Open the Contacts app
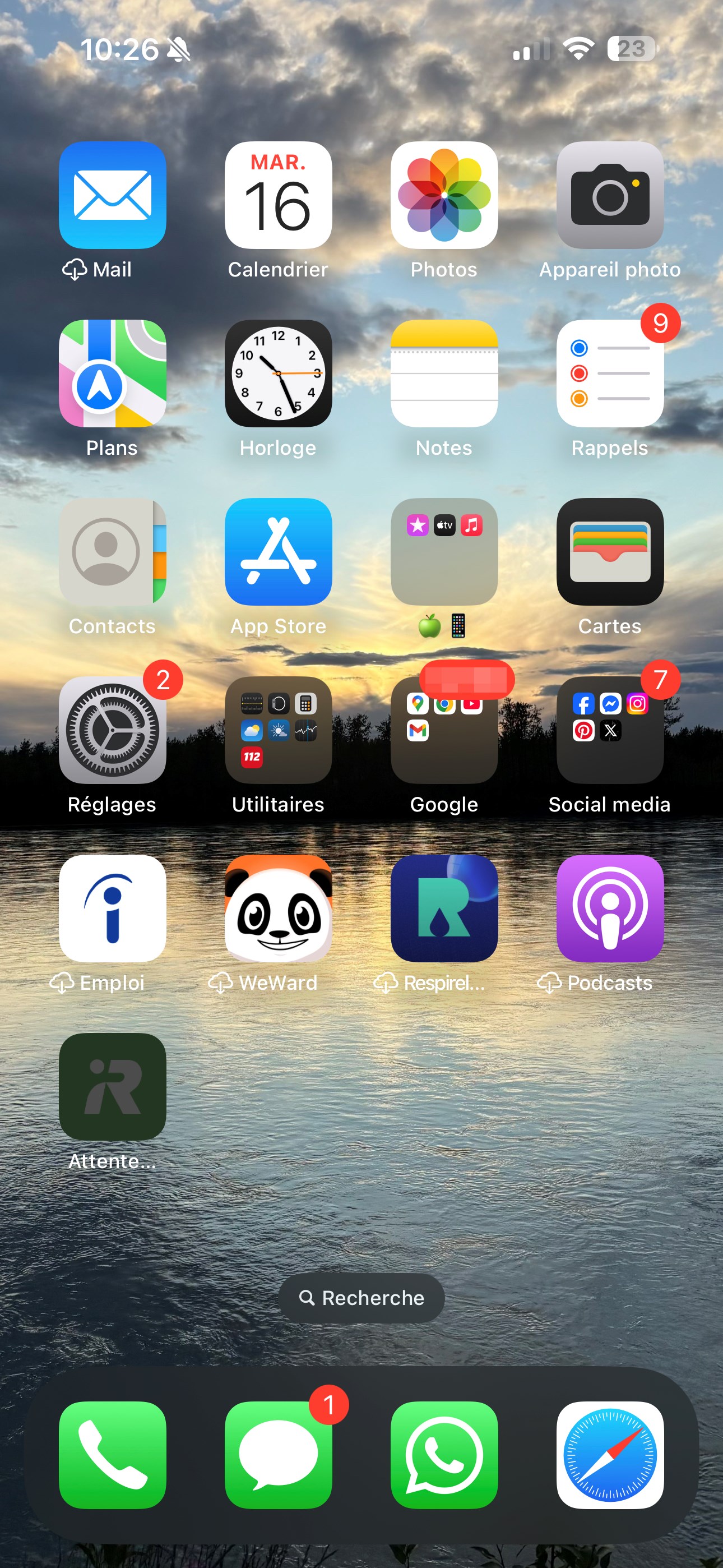The height and width of the screenshot is (1568, 723). coord(112,552)
